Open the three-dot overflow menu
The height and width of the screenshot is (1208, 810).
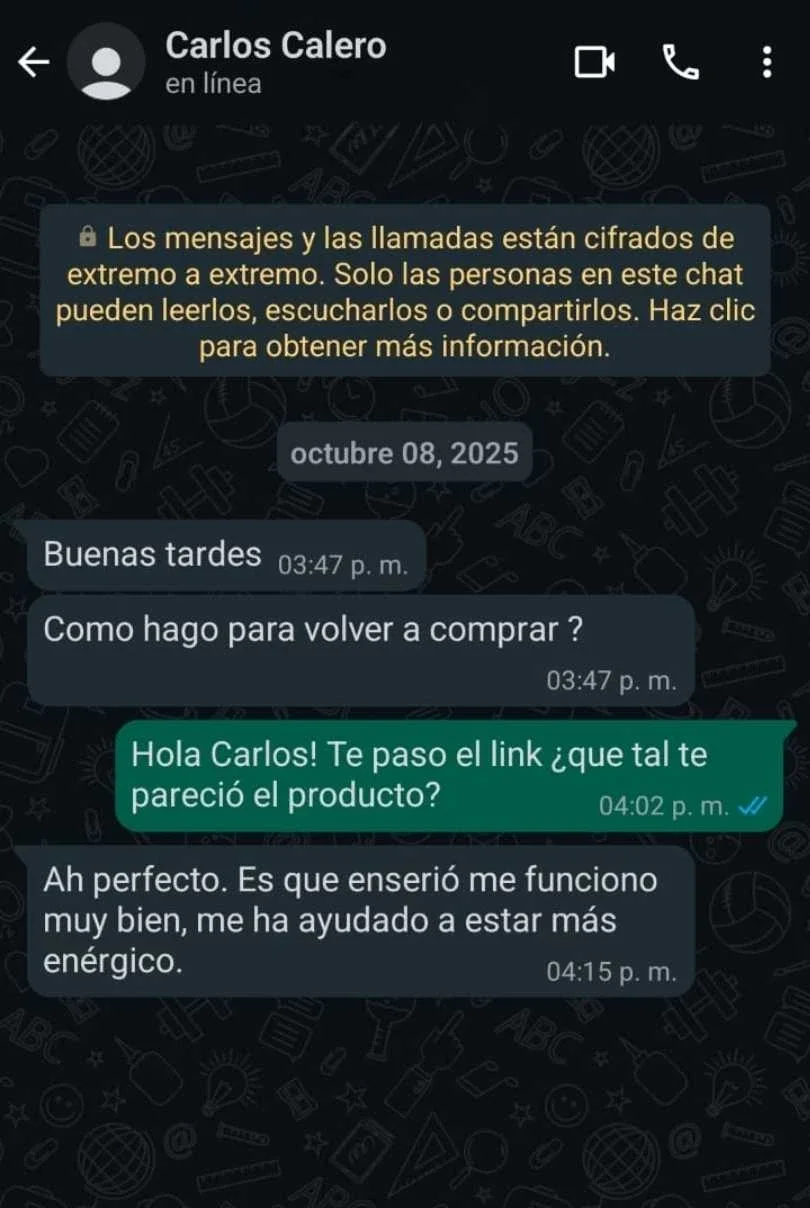[x=767, y=63]
